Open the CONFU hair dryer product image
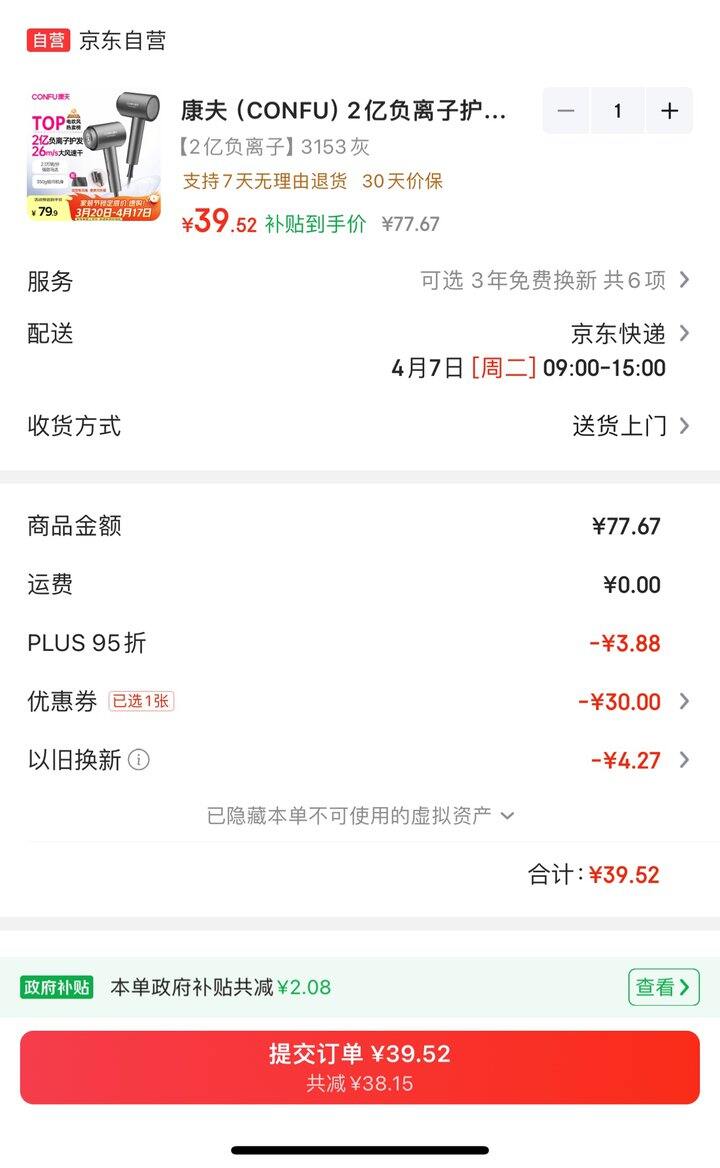This screenshot has height=1168, width=720. tap(93, 157)
